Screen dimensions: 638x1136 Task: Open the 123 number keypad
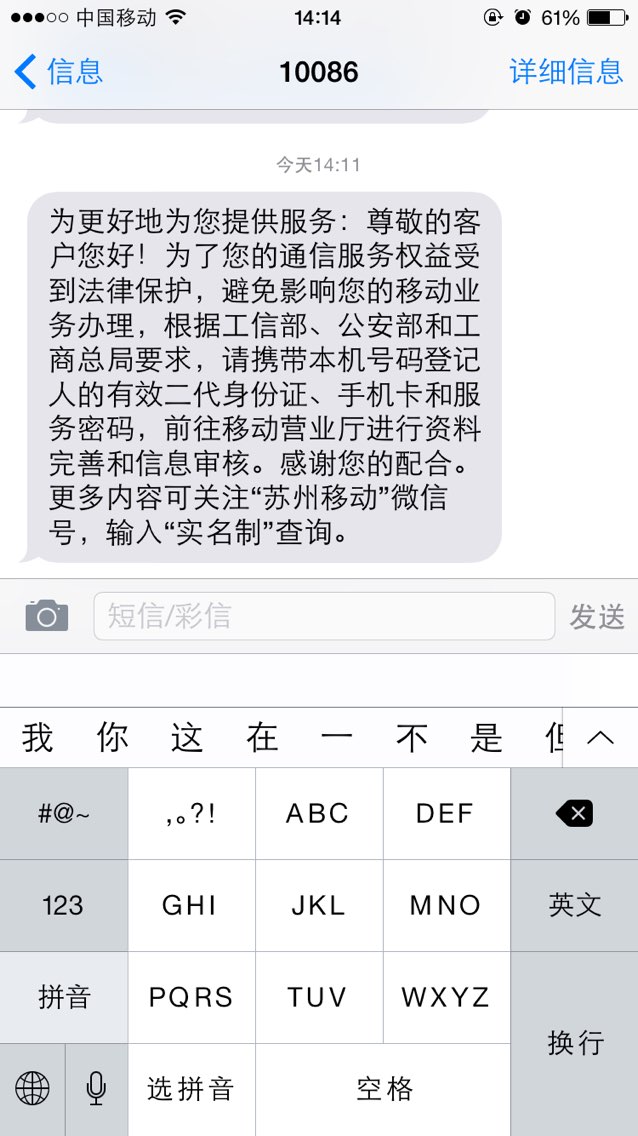tap(64, 905)
